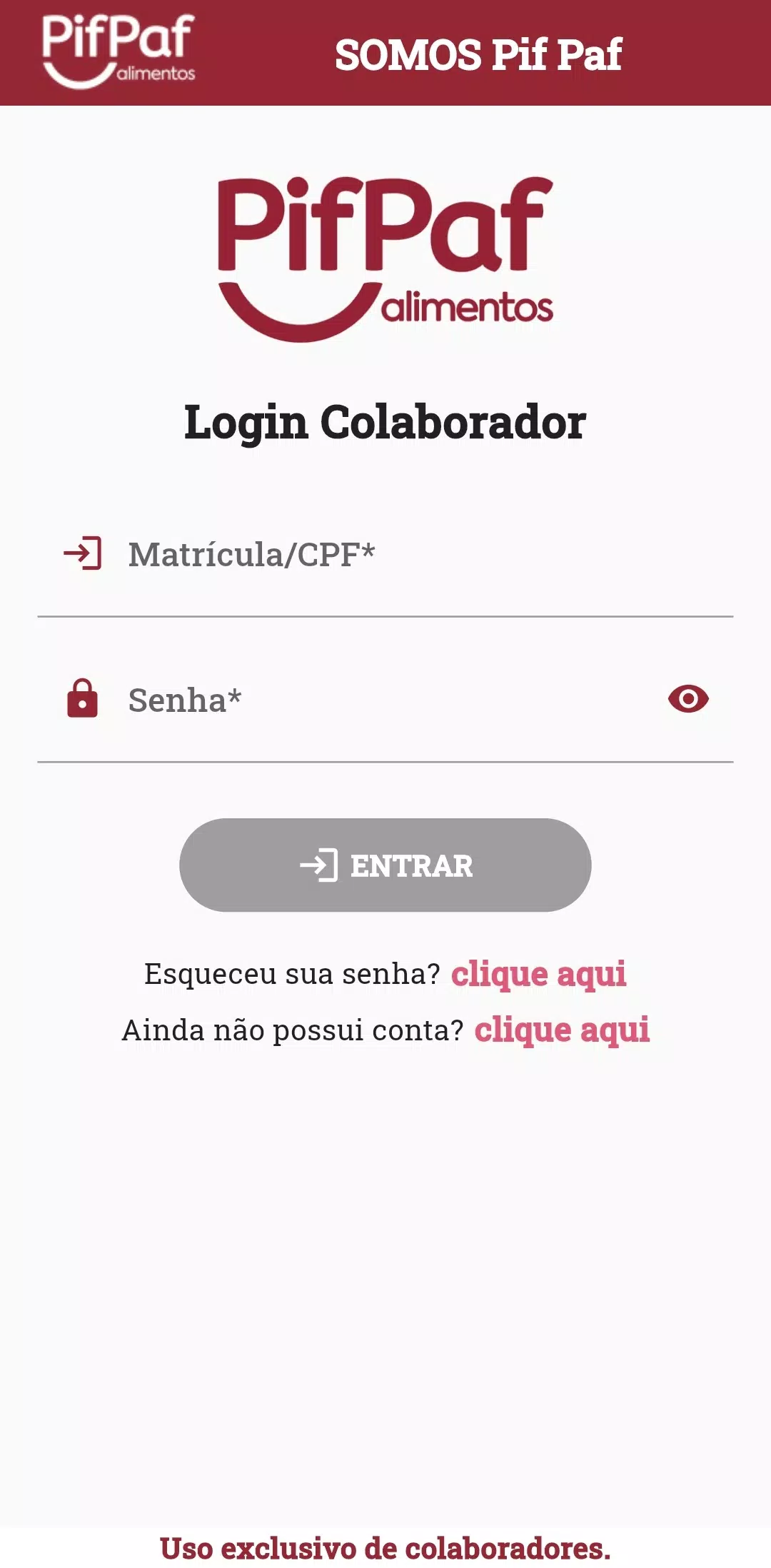Show password with the eye icon
The image size is (771, 1568).
[x=688, y=699]
